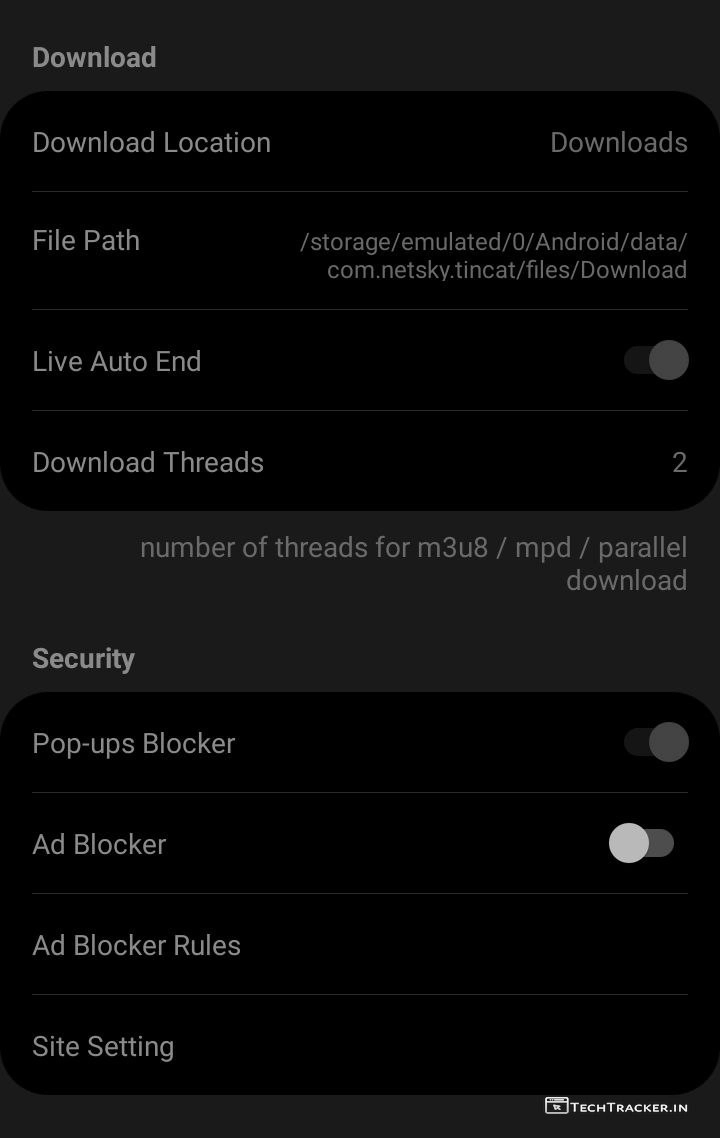Open the File Path setting
The height and width of the screenshot is (1138, 720).
(359, 254)
